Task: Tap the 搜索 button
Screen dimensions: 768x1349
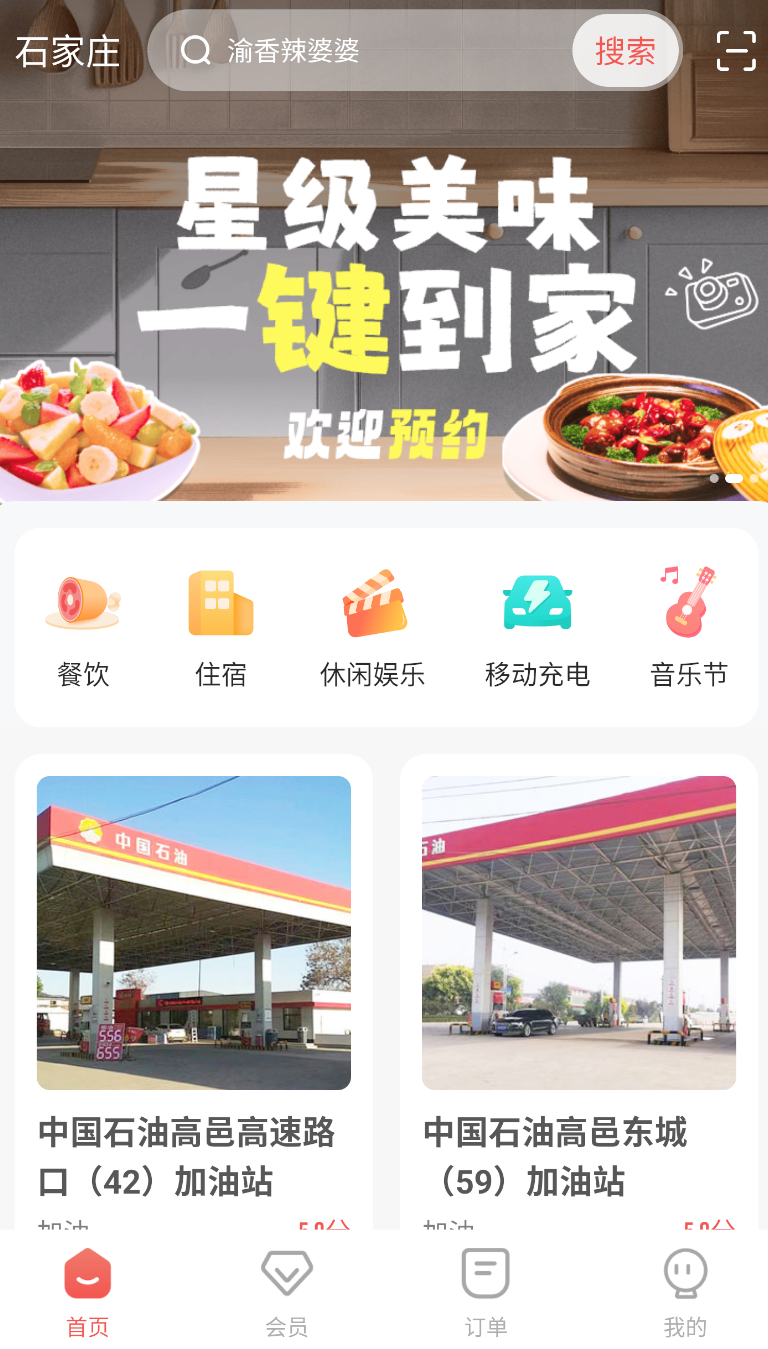Action: [x=626, y=51]
